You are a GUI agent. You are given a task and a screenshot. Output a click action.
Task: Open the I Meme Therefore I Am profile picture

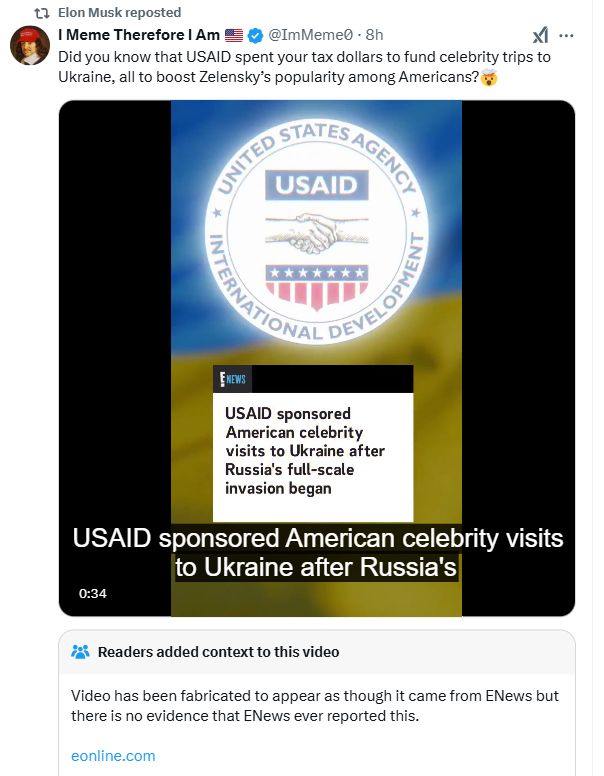click(x=30, y=46)
